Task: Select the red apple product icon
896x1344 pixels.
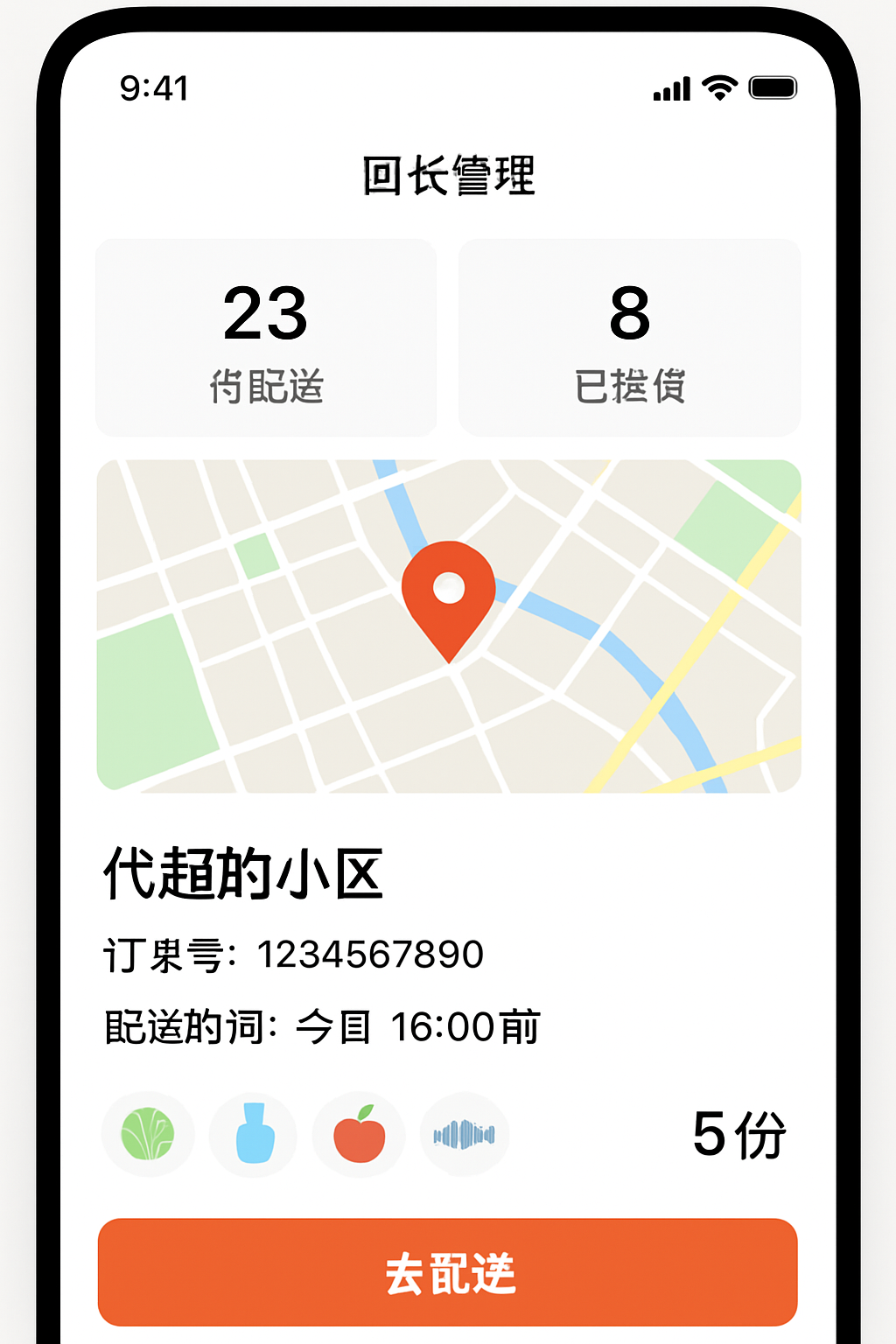Action: click(358, 1133)
